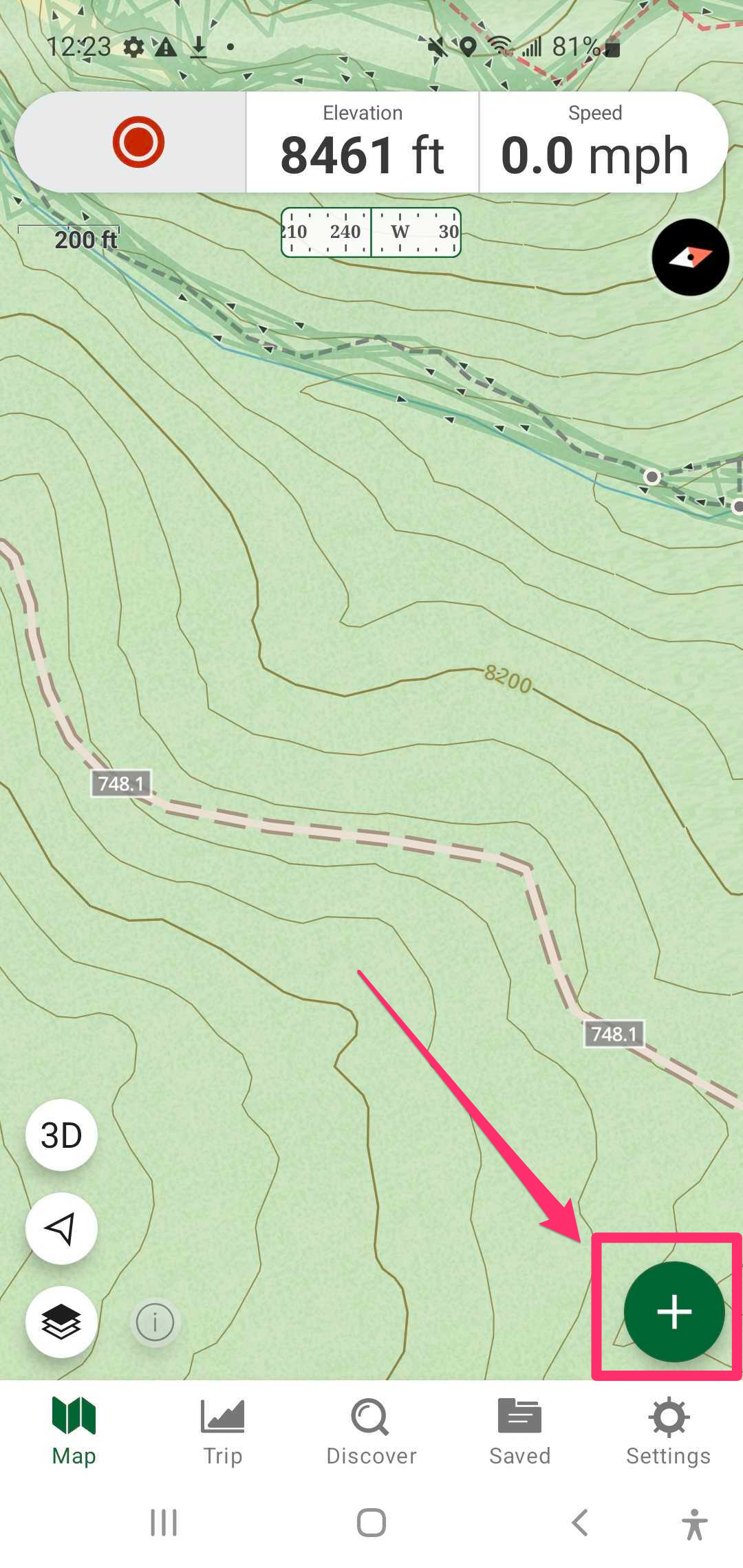
Task: Tap the compass orientation button
Action: pyautogui.click(x=690, y=257)
